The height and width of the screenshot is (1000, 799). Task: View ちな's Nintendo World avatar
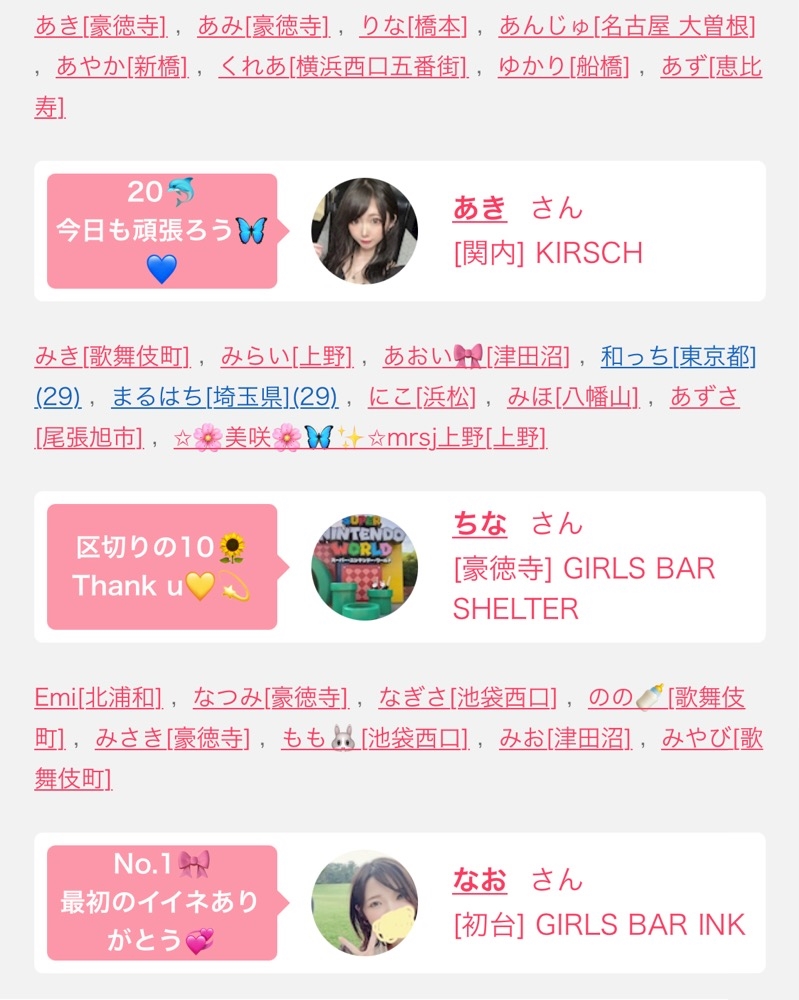(x=365, y=567)
